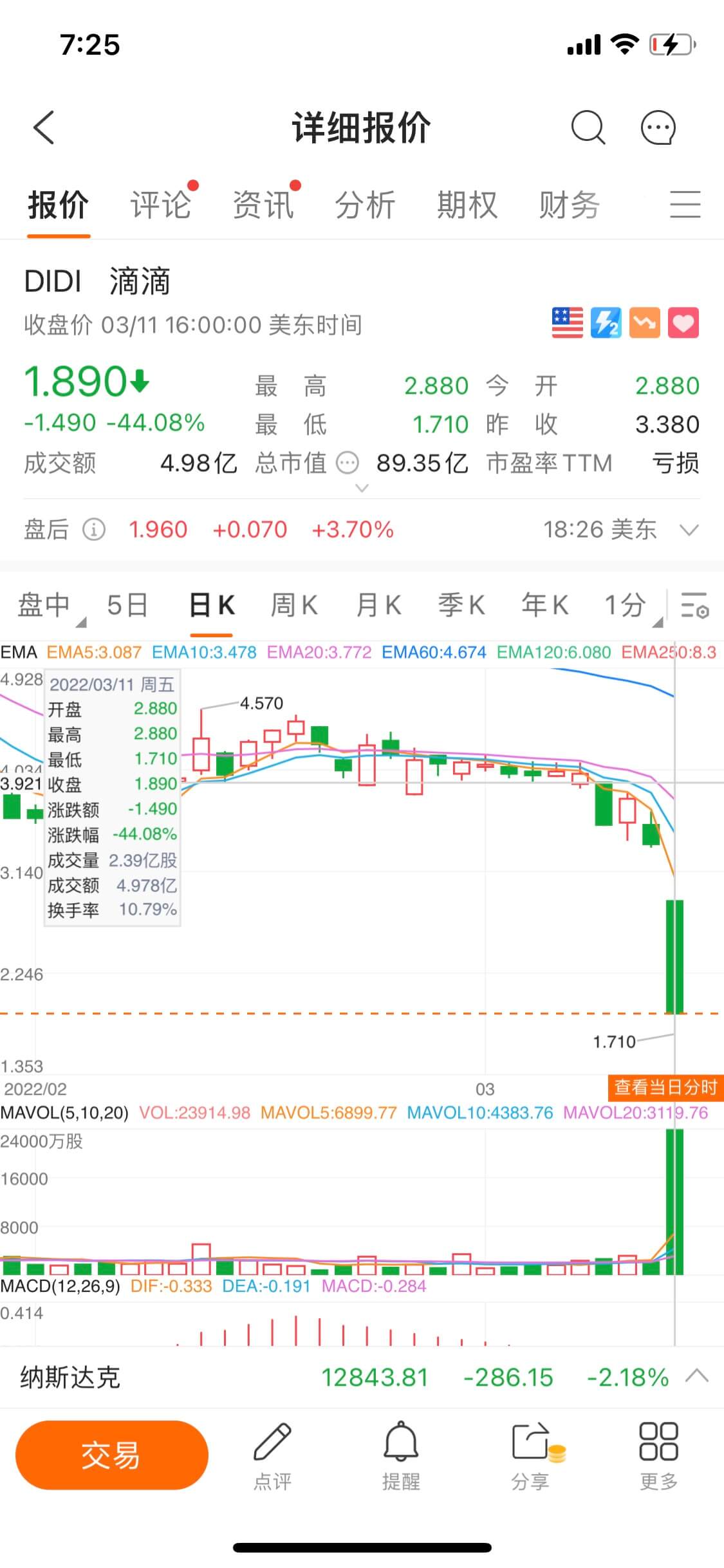The height and width of the screenshot is (1568, 724).
Task: Open chart settings icon
Action: click(694, 605)
